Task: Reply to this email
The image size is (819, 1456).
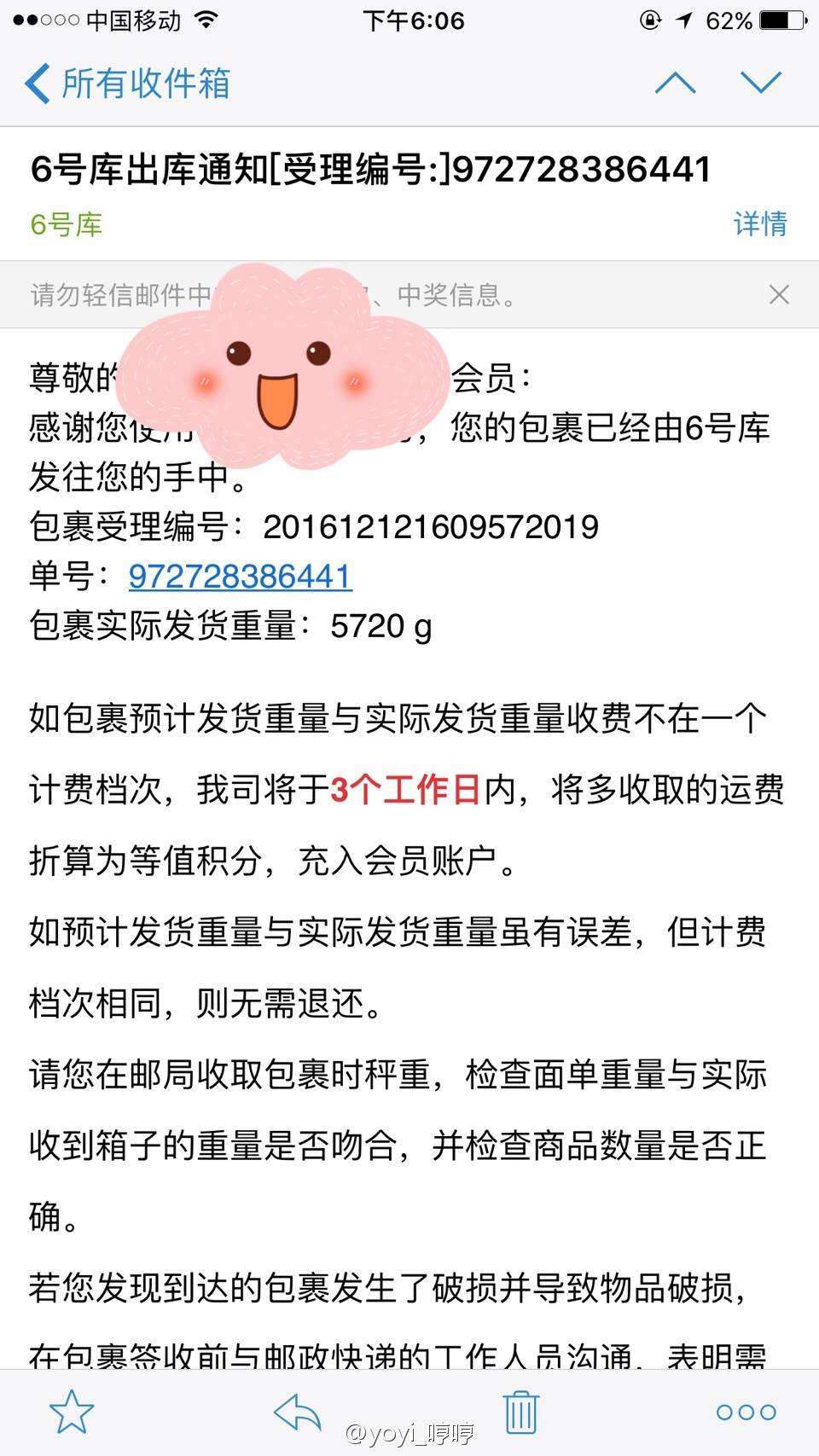Action: tap(297, 1412)
